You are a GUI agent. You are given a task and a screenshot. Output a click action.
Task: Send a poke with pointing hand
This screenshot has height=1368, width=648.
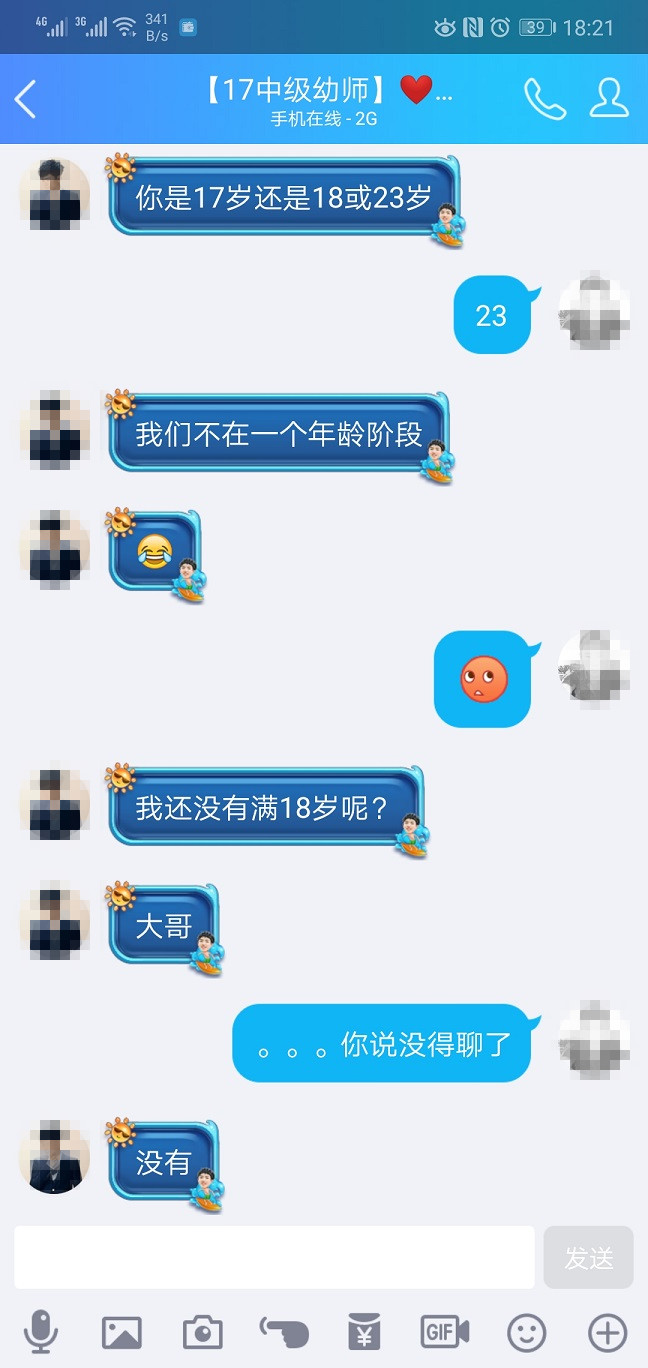coord(284,1332)
